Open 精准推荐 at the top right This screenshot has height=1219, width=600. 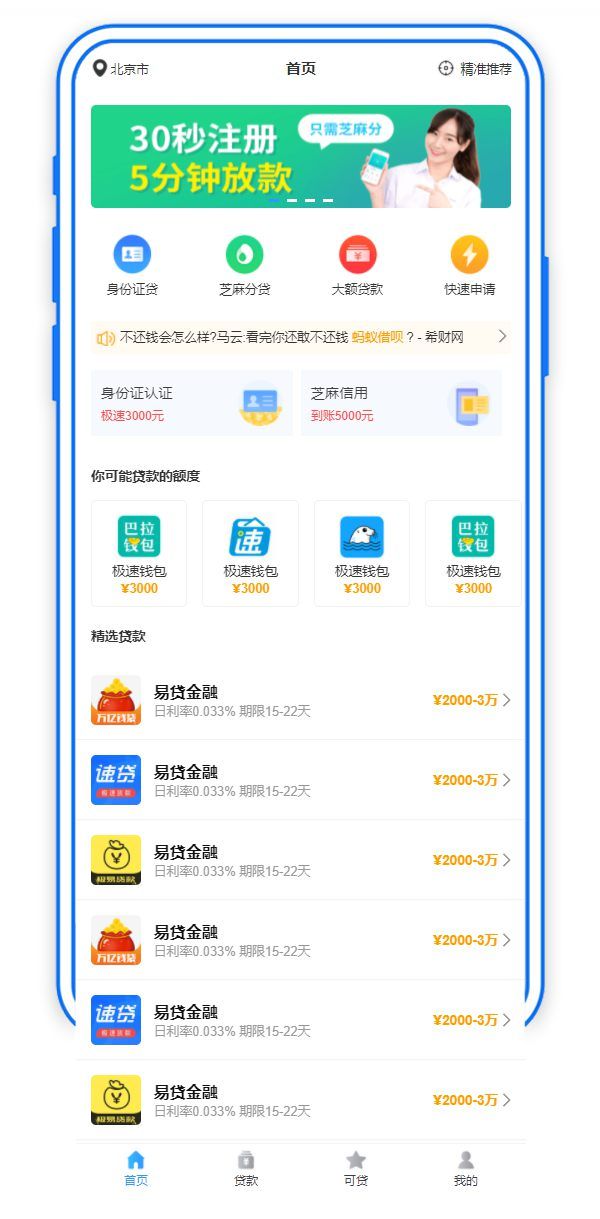click(475, 69)
